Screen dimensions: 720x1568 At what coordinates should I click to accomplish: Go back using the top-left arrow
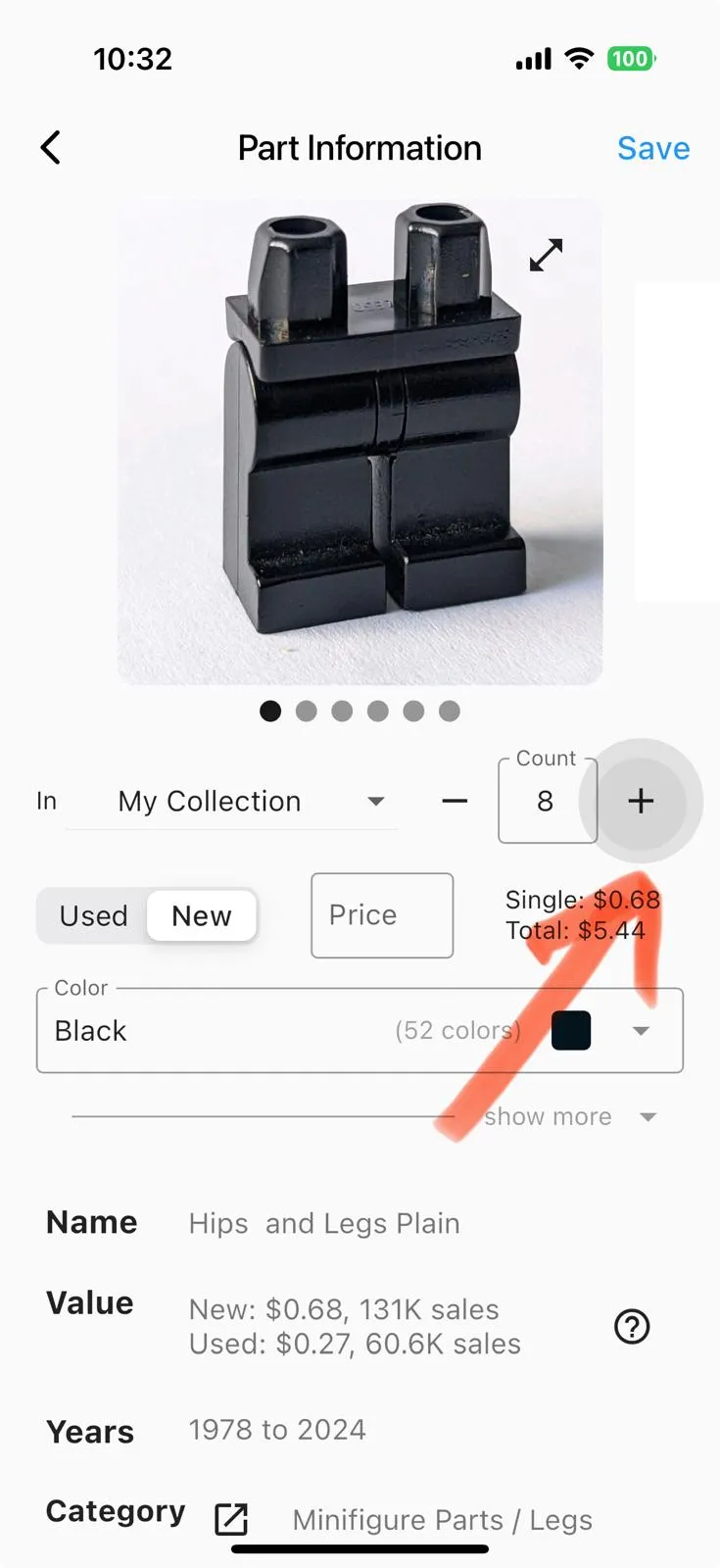51,148
